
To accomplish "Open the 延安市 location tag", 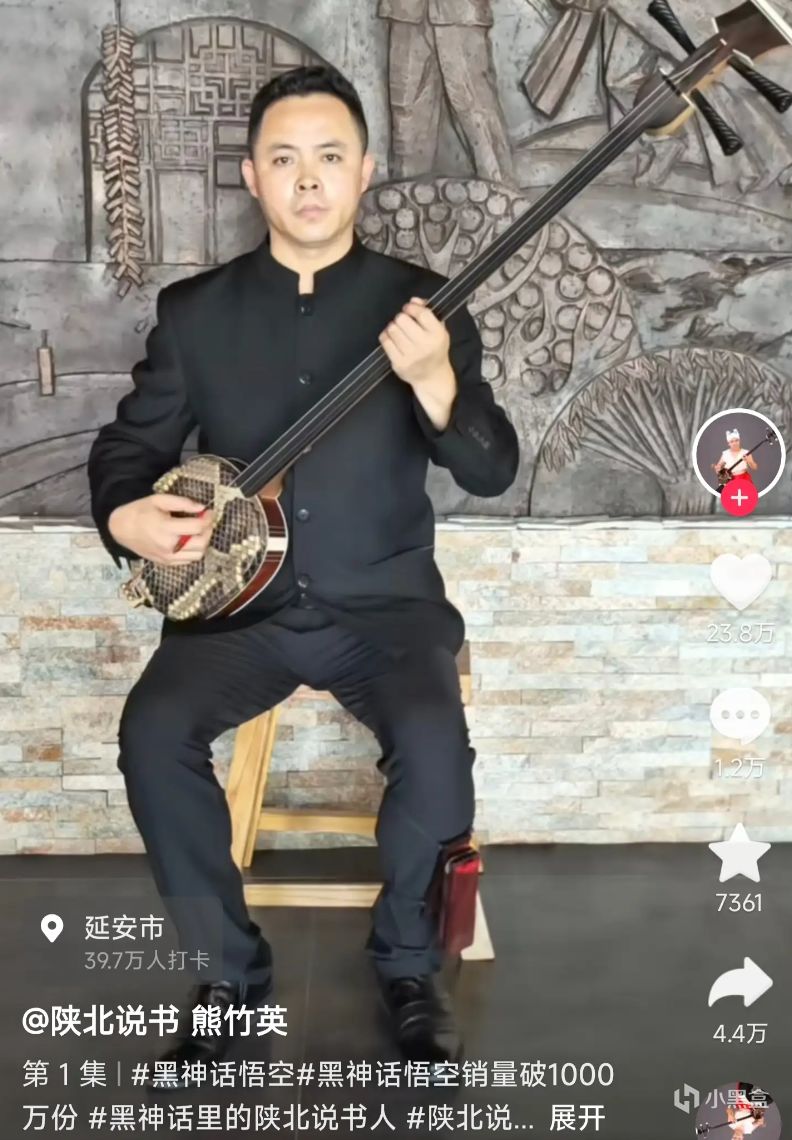I will (x=123, y=929).
